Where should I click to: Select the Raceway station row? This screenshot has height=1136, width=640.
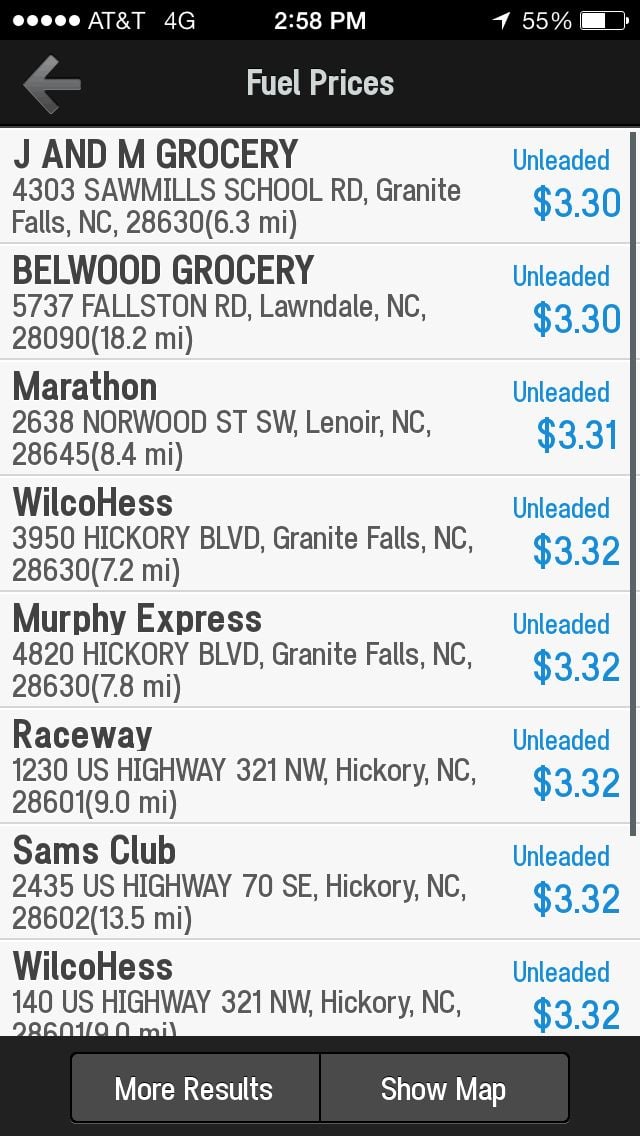[316, 765]
